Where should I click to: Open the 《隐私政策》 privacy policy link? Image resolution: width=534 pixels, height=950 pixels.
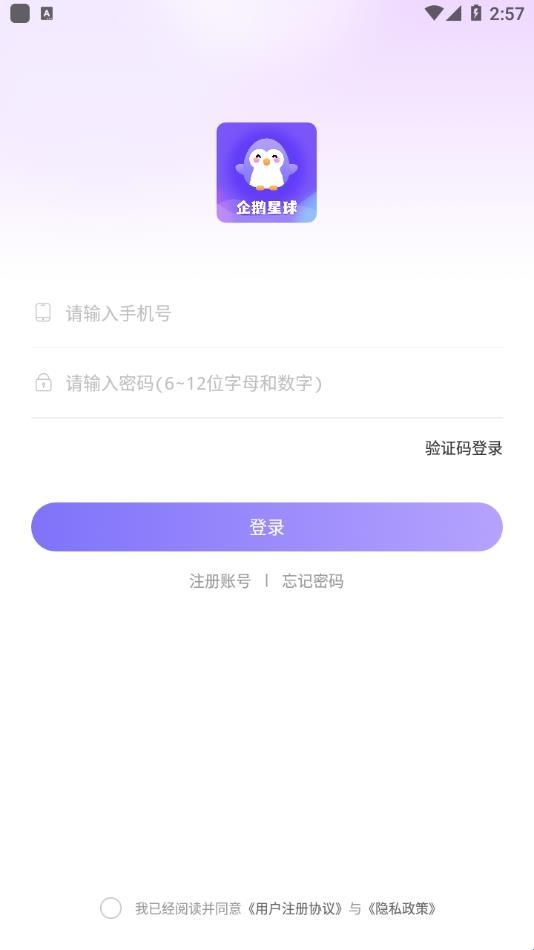pyautogui.click(x=402, y=908)
